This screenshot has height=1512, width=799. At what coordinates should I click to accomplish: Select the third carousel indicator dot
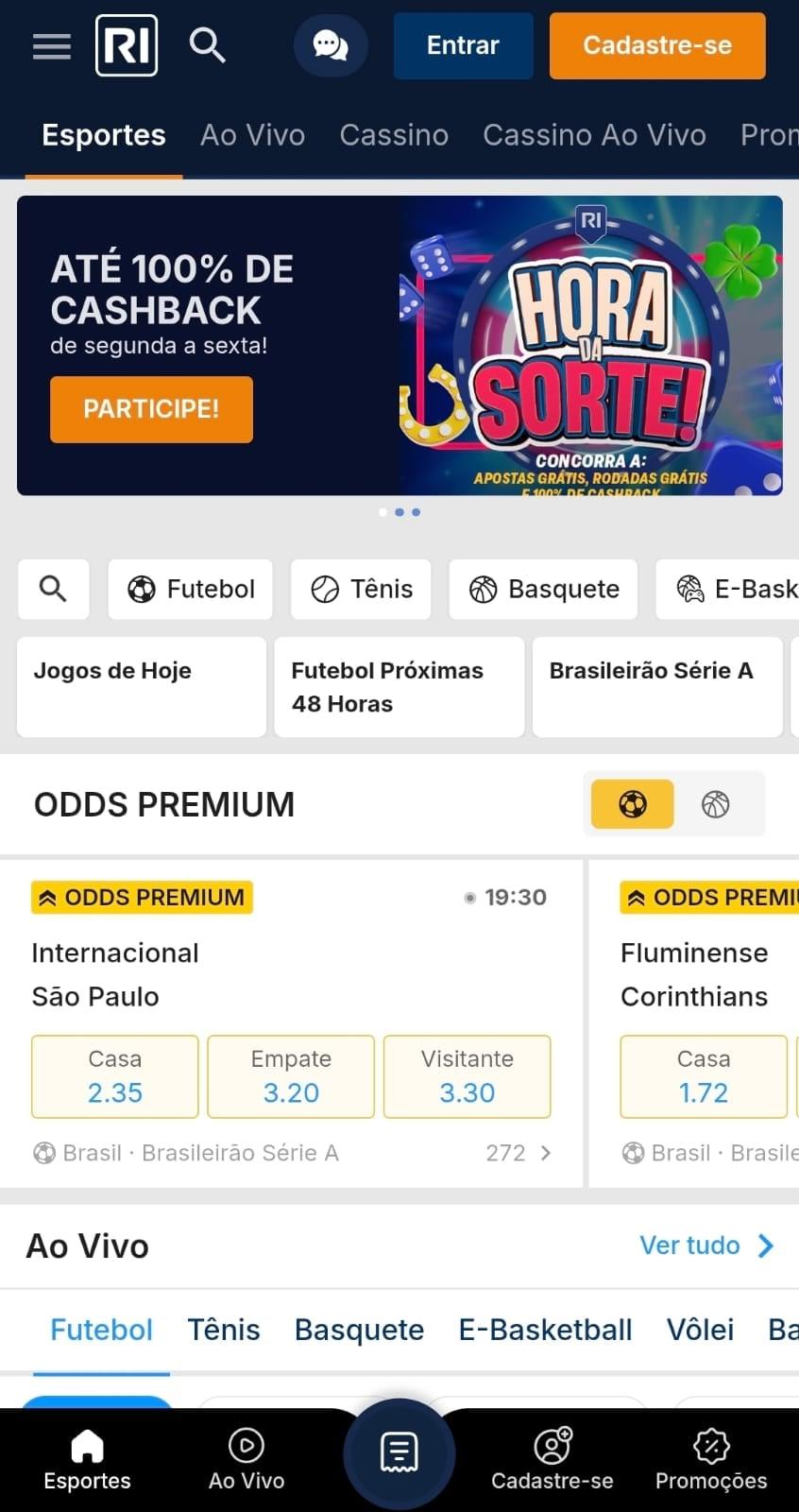416,511
